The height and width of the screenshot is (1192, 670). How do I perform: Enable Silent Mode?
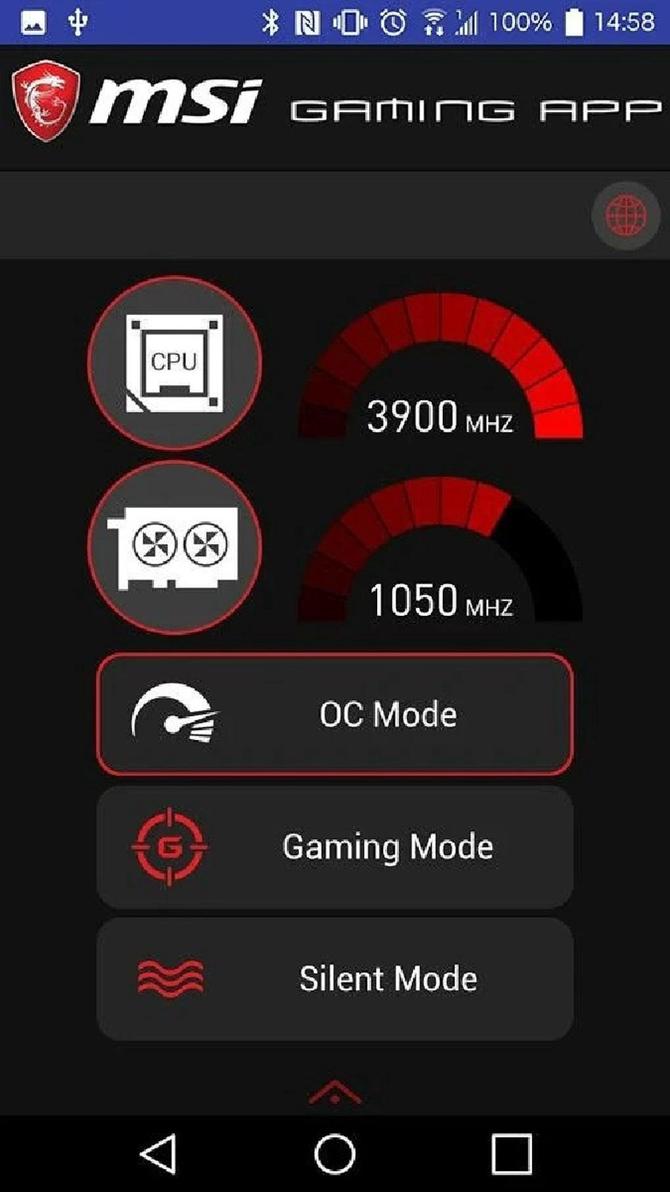click(335, 978)
